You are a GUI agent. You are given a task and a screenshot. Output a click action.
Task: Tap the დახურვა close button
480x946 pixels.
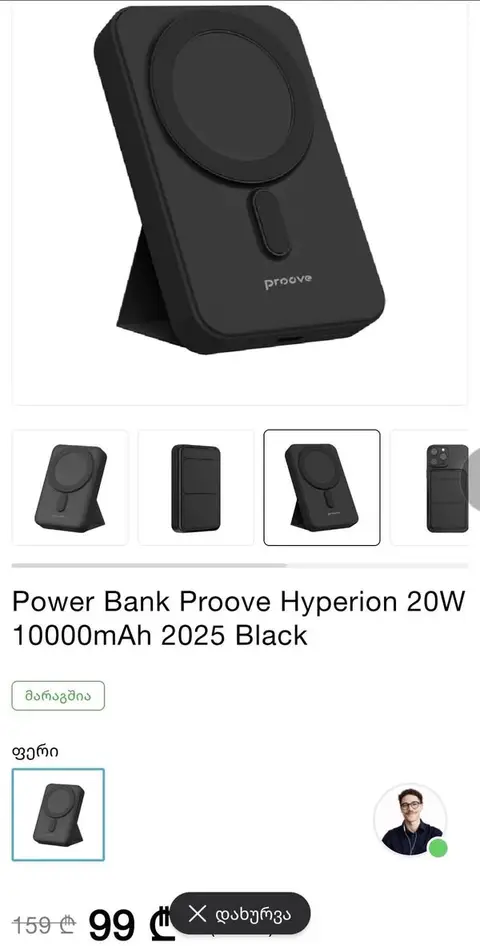[240, 914]
